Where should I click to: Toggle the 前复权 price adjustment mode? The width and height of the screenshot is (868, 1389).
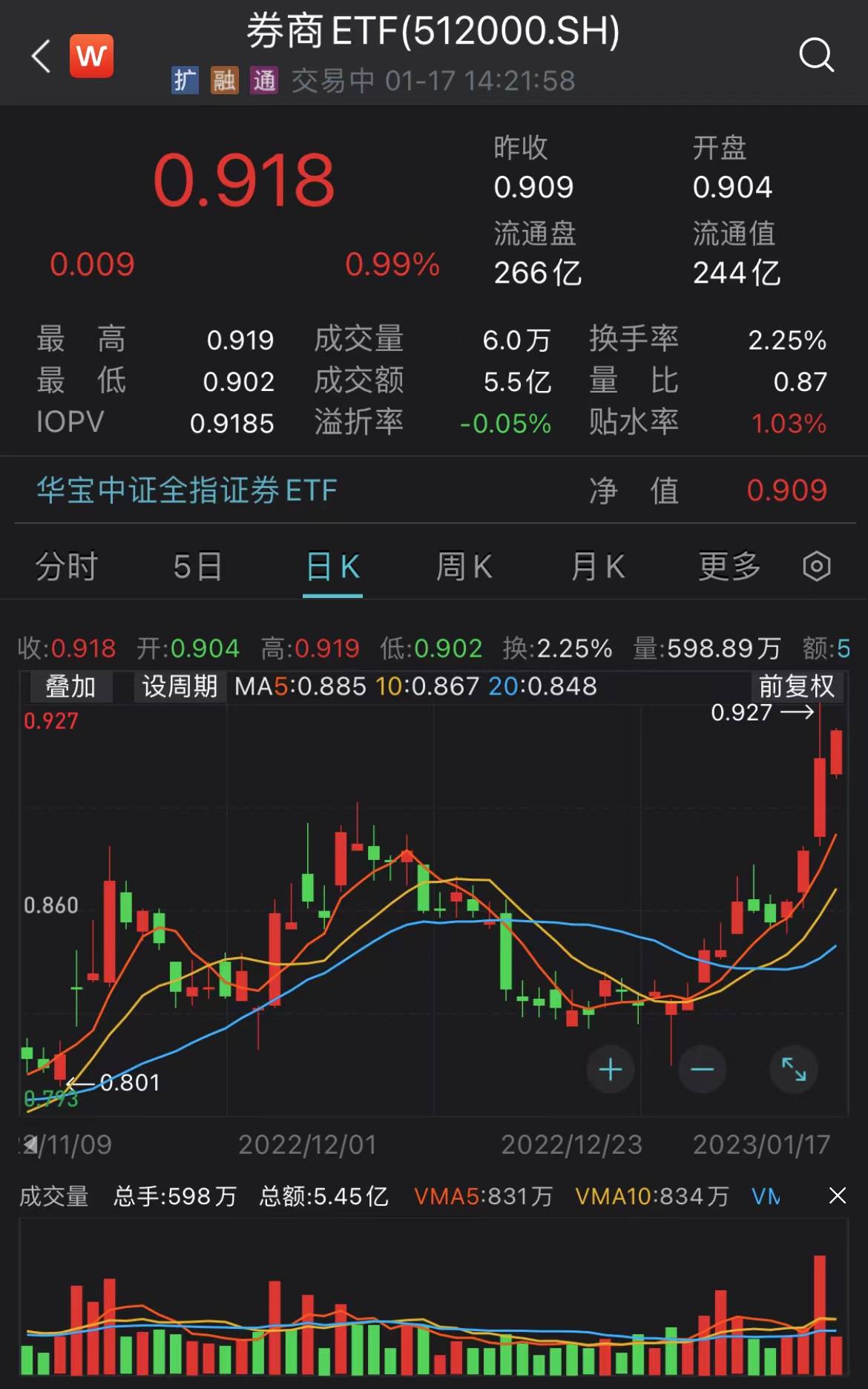coord(797,686)
